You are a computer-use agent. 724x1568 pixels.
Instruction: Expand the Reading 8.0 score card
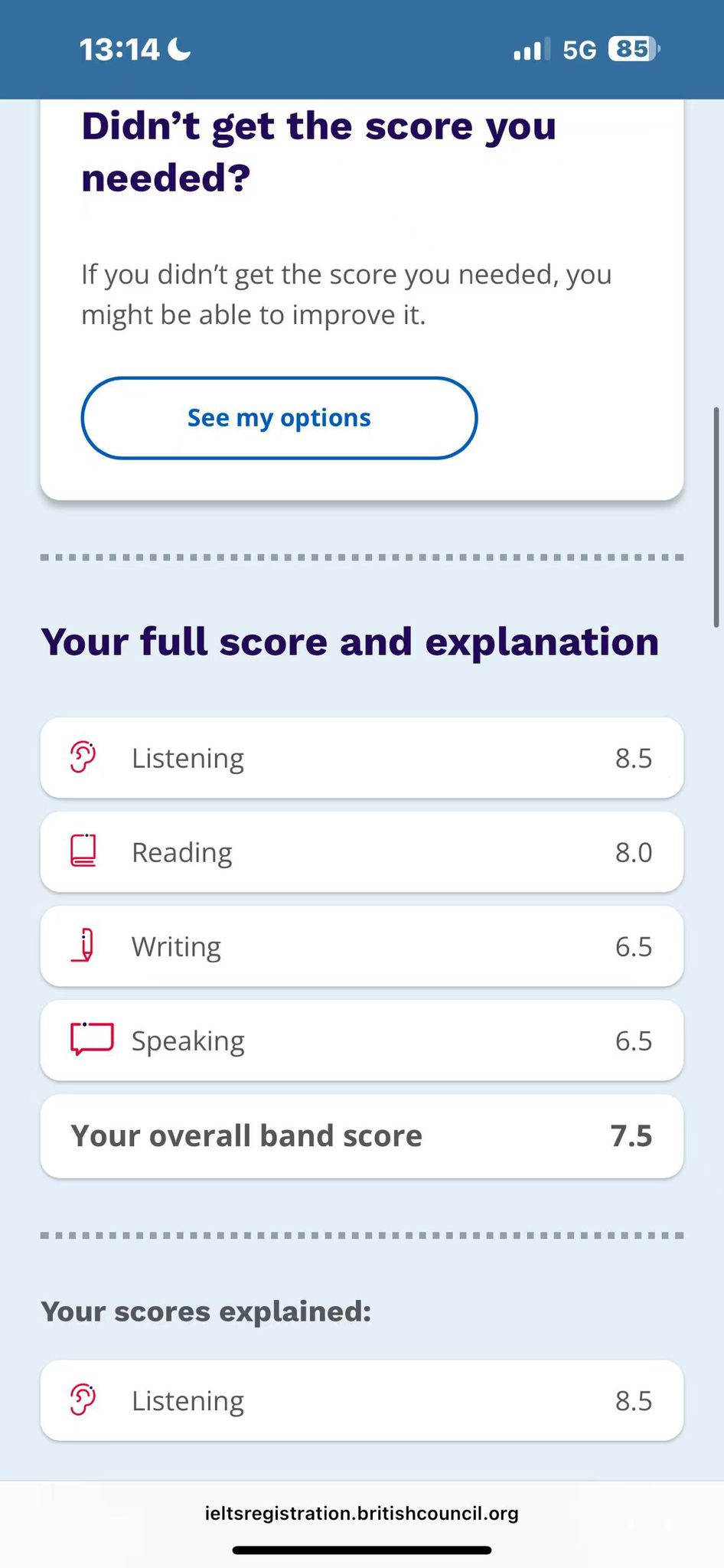(361, 852)
